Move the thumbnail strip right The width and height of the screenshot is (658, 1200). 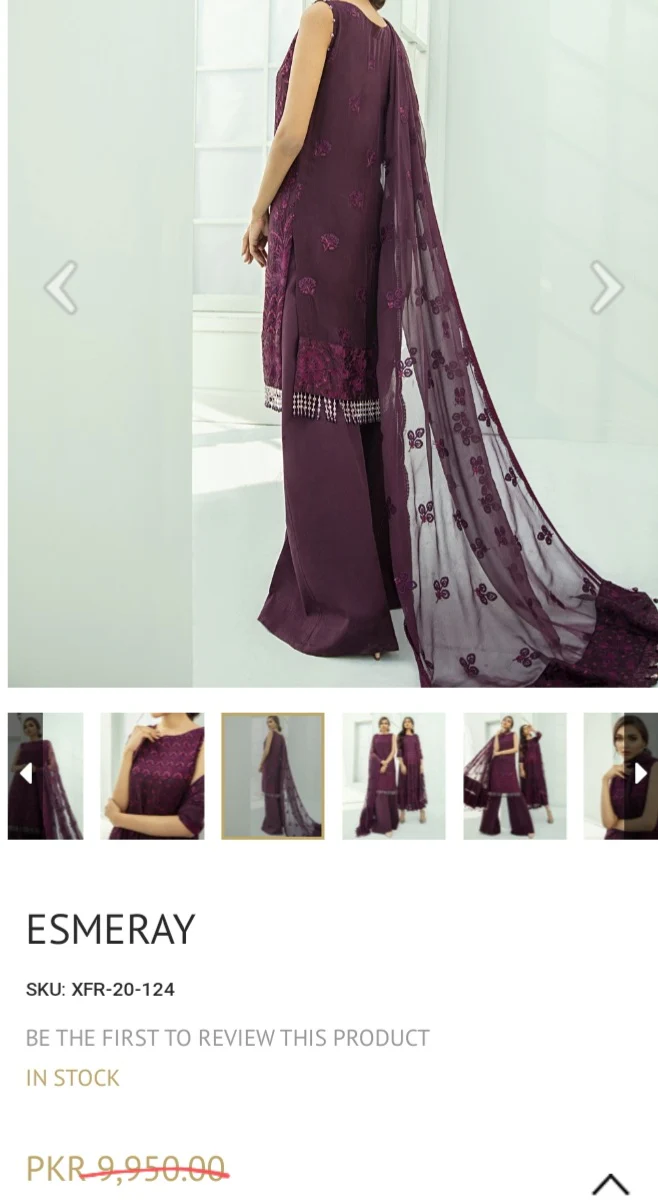(x=640, y=775)
